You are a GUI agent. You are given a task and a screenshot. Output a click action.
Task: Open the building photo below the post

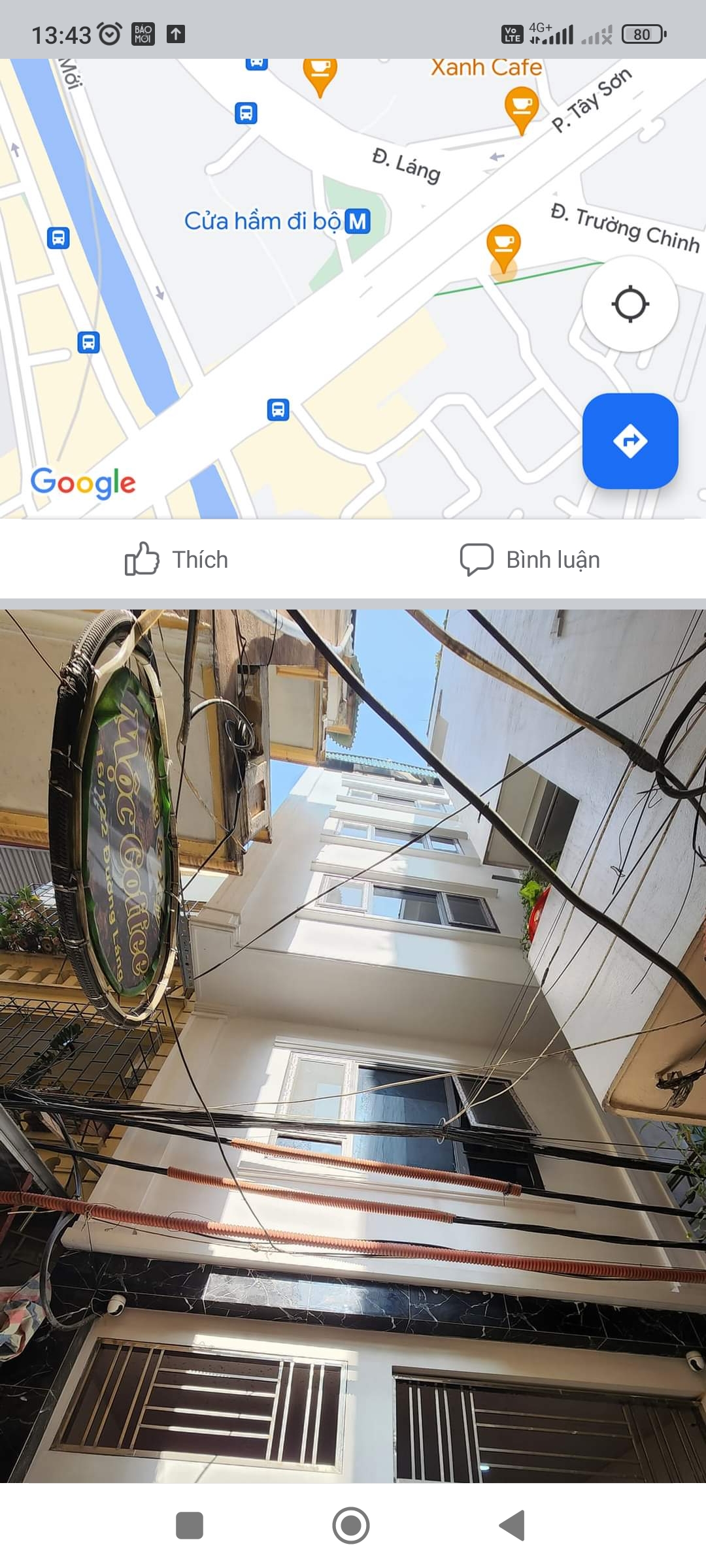[x=353, y=1045]
